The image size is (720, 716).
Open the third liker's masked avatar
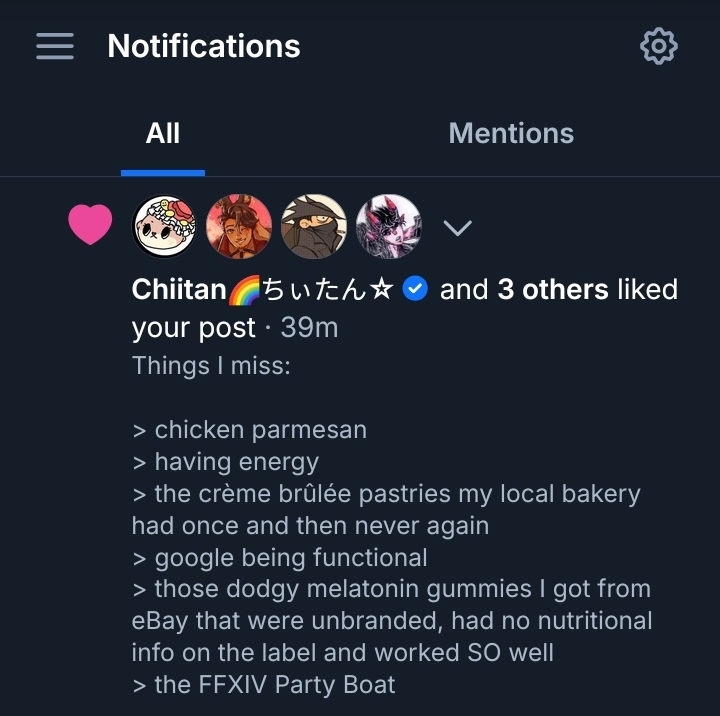coord(313,226)
